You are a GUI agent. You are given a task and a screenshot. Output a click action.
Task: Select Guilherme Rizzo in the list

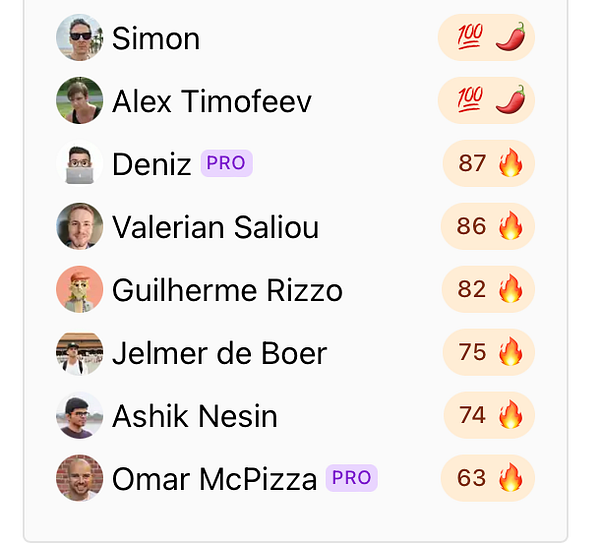pos(227,290)
